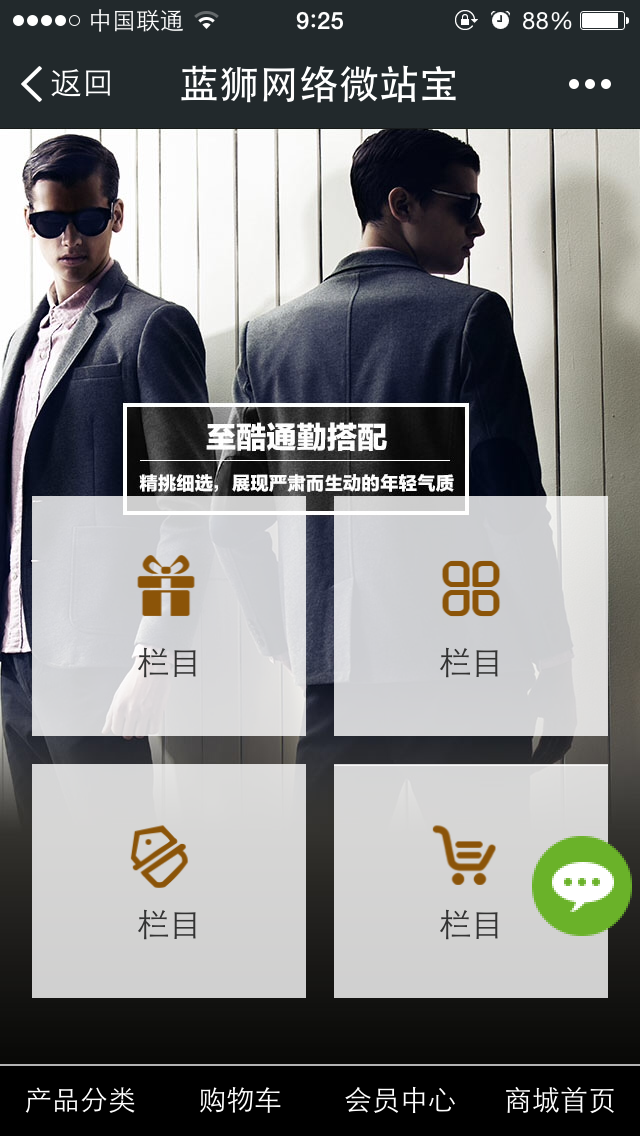Screen dimensions: 640x1136
Task: Open the 栏目 tile with four-square grid icon
Action: click(x=470, y=617)
